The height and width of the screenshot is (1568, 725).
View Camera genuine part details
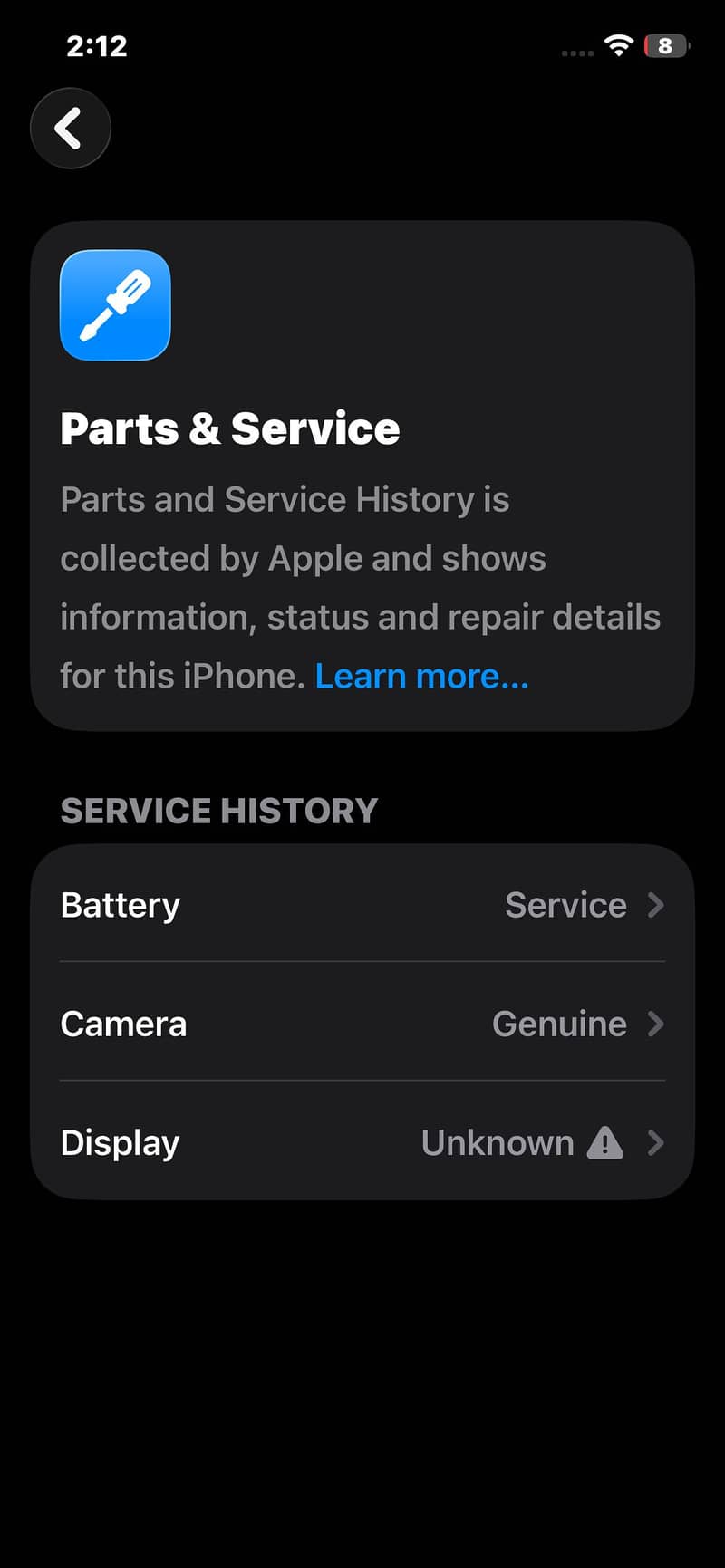point(362,1024)
